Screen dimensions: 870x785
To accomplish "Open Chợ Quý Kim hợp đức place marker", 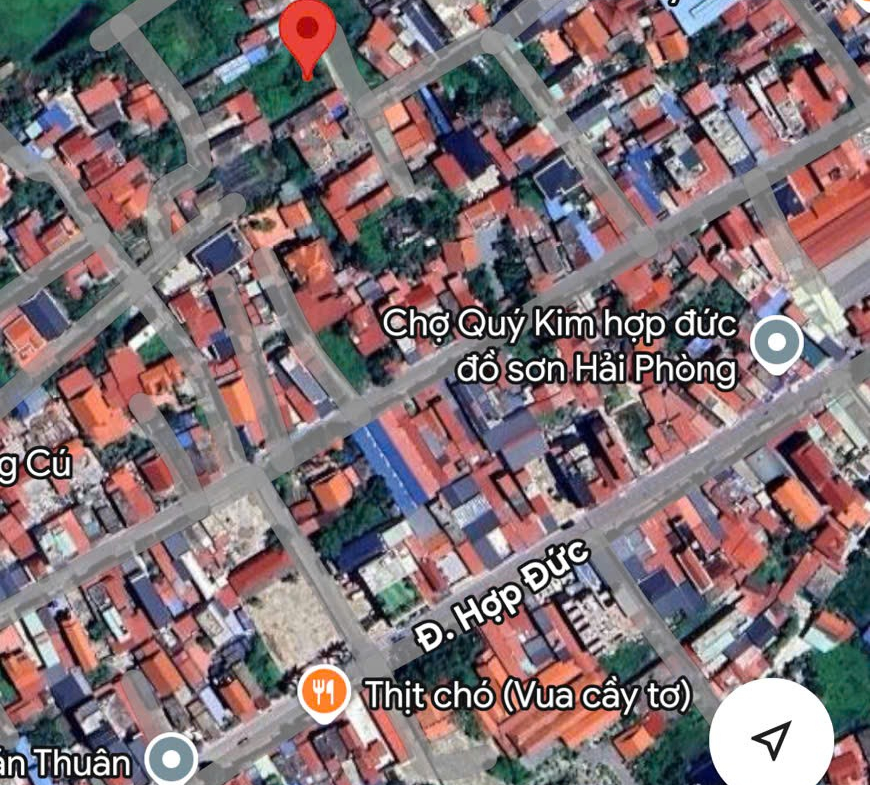I will [x=776, y=345].
